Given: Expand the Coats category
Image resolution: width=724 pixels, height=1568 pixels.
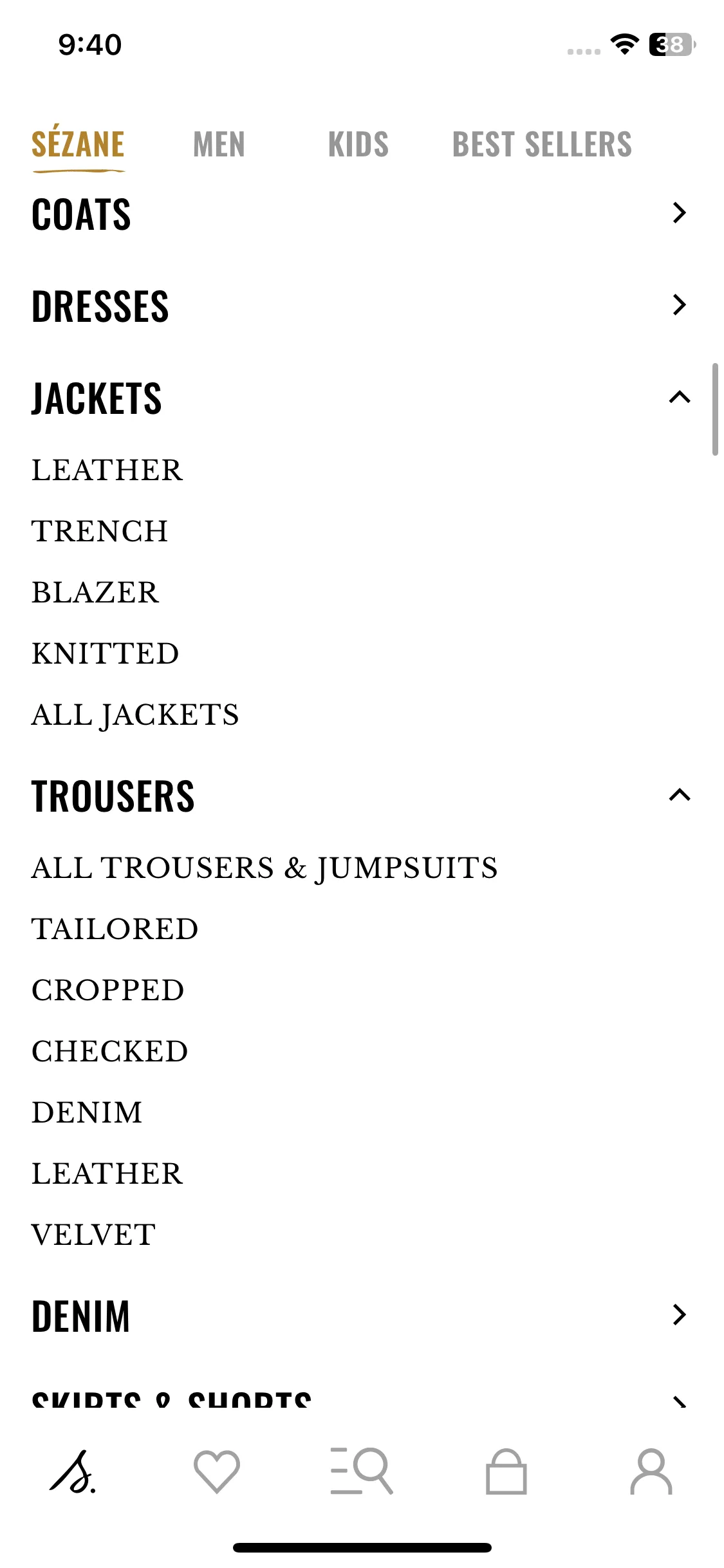Looking at the screenshot, I should pos(362,214).
